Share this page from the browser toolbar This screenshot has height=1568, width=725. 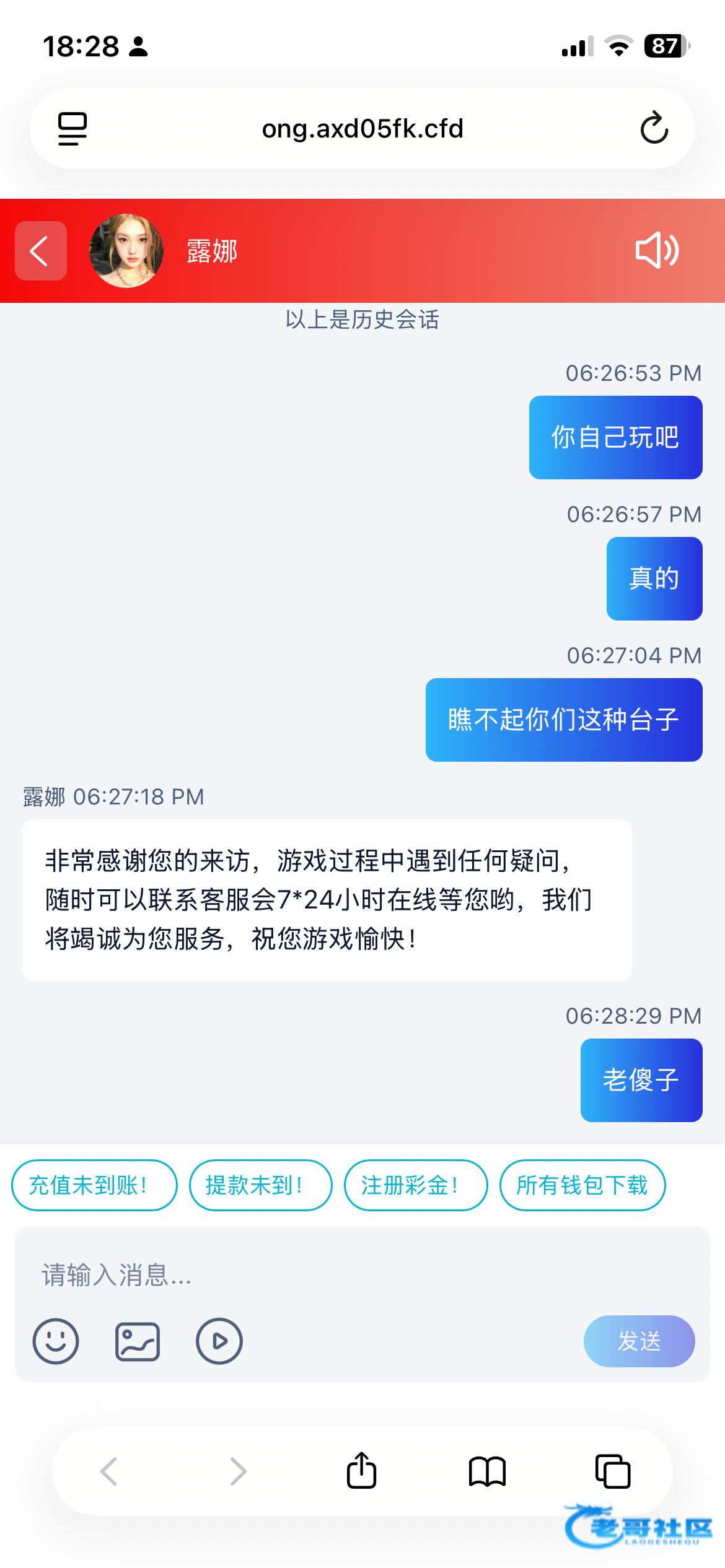click(x=361, y=1471)
